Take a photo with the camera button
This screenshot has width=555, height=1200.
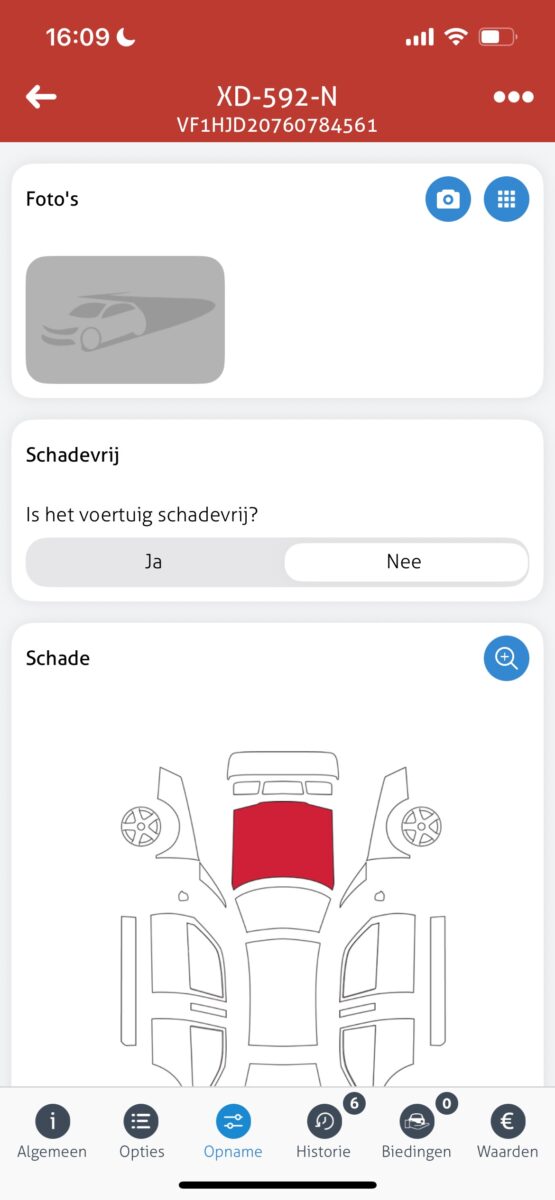tap(448, 199)
